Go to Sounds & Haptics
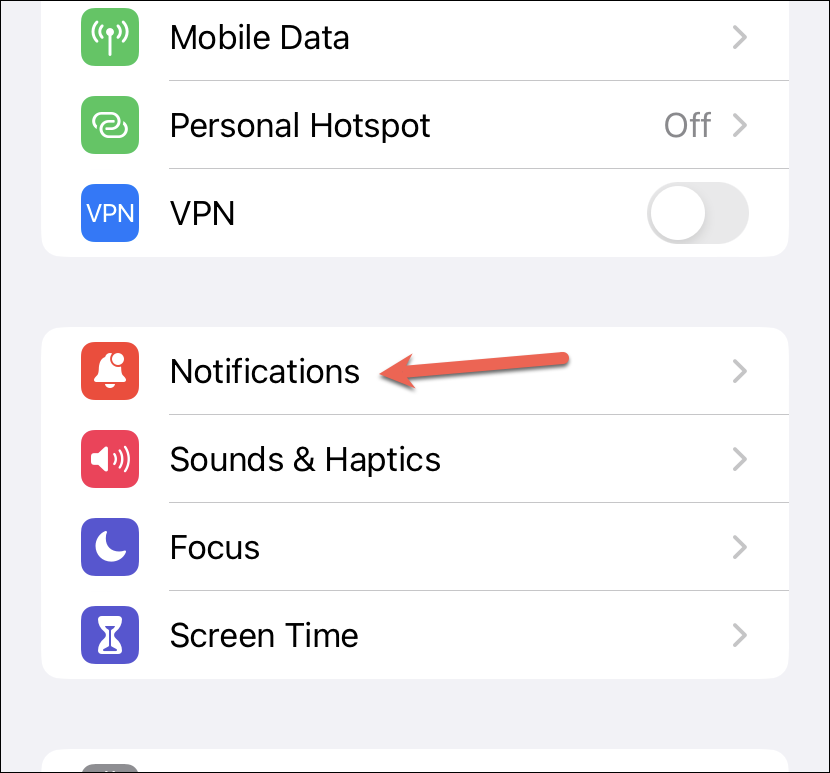The width and height of the screenshot is (830, 773). (x=305, y=460)
